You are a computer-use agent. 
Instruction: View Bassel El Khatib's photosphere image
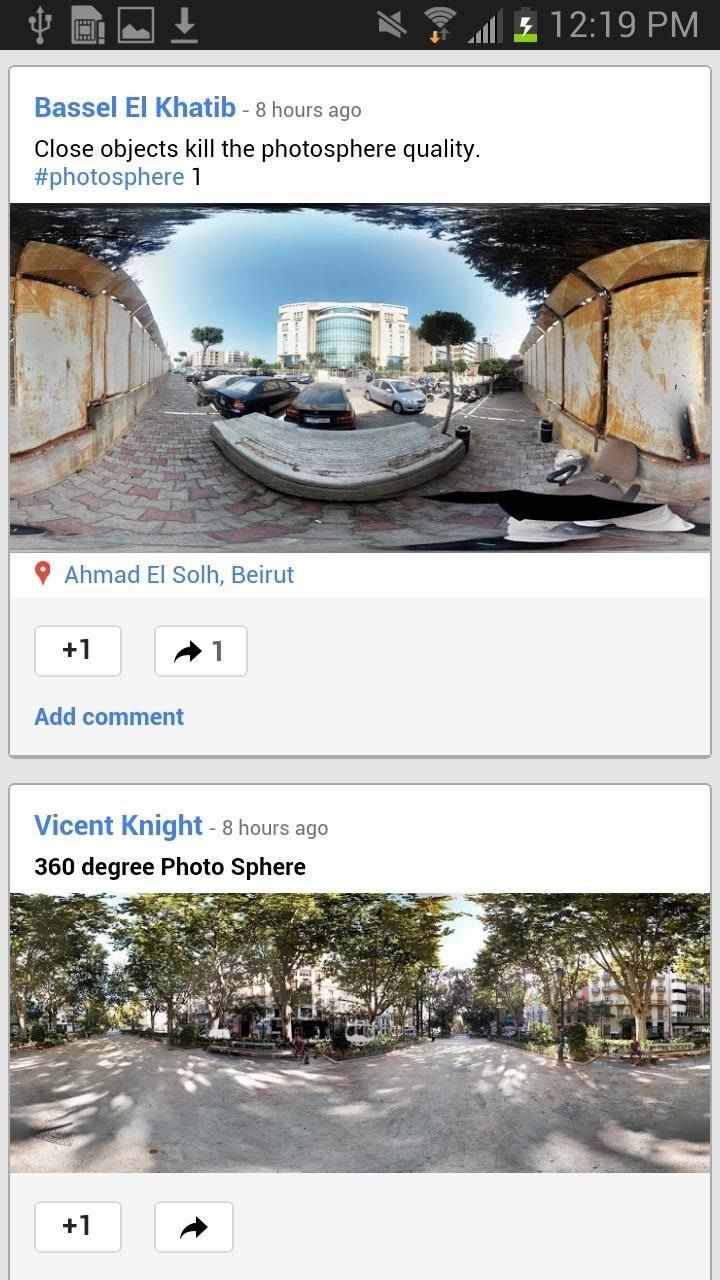[x=360, y=377]
